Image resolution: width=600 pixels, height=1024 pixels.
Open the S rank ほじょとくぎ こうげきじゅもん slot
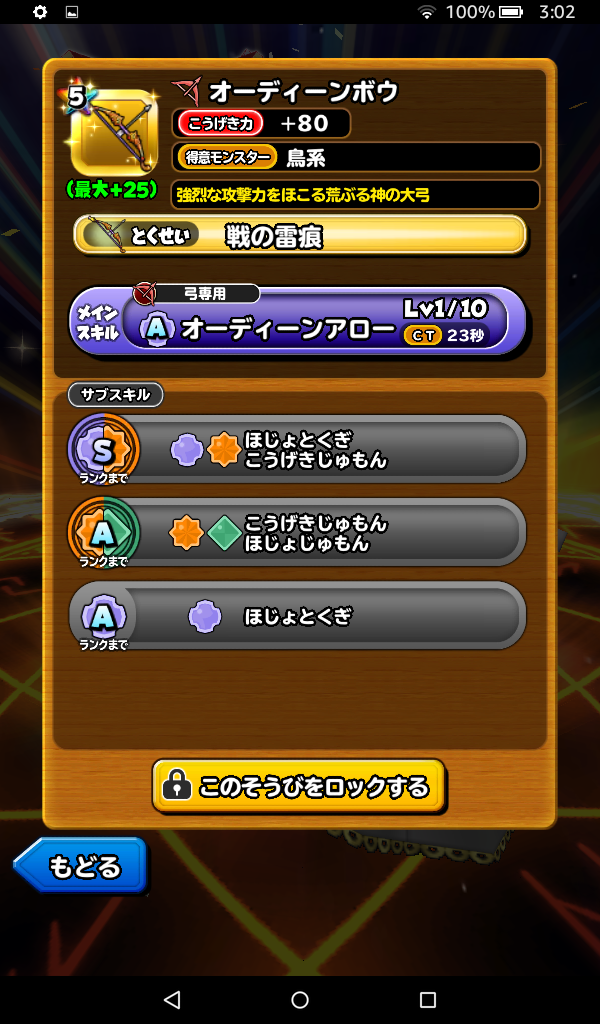pyautogui.click(x=298, y=450)
